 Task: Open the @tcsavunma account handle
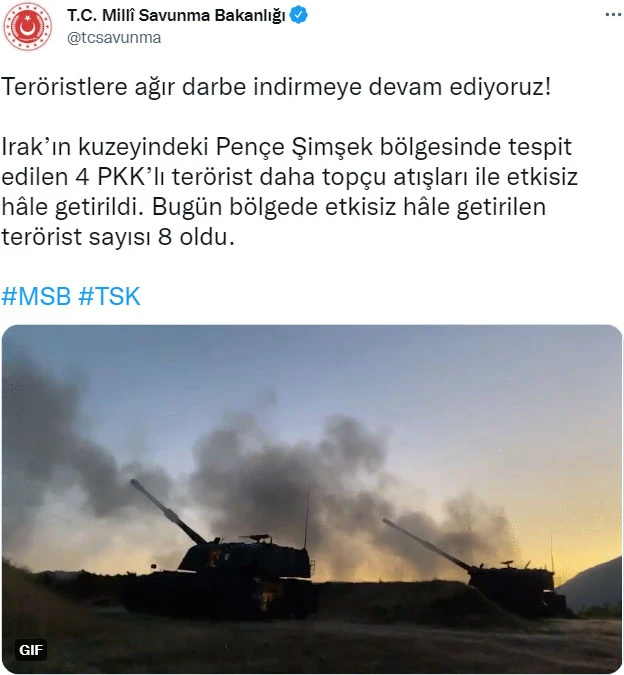point(114,38)
